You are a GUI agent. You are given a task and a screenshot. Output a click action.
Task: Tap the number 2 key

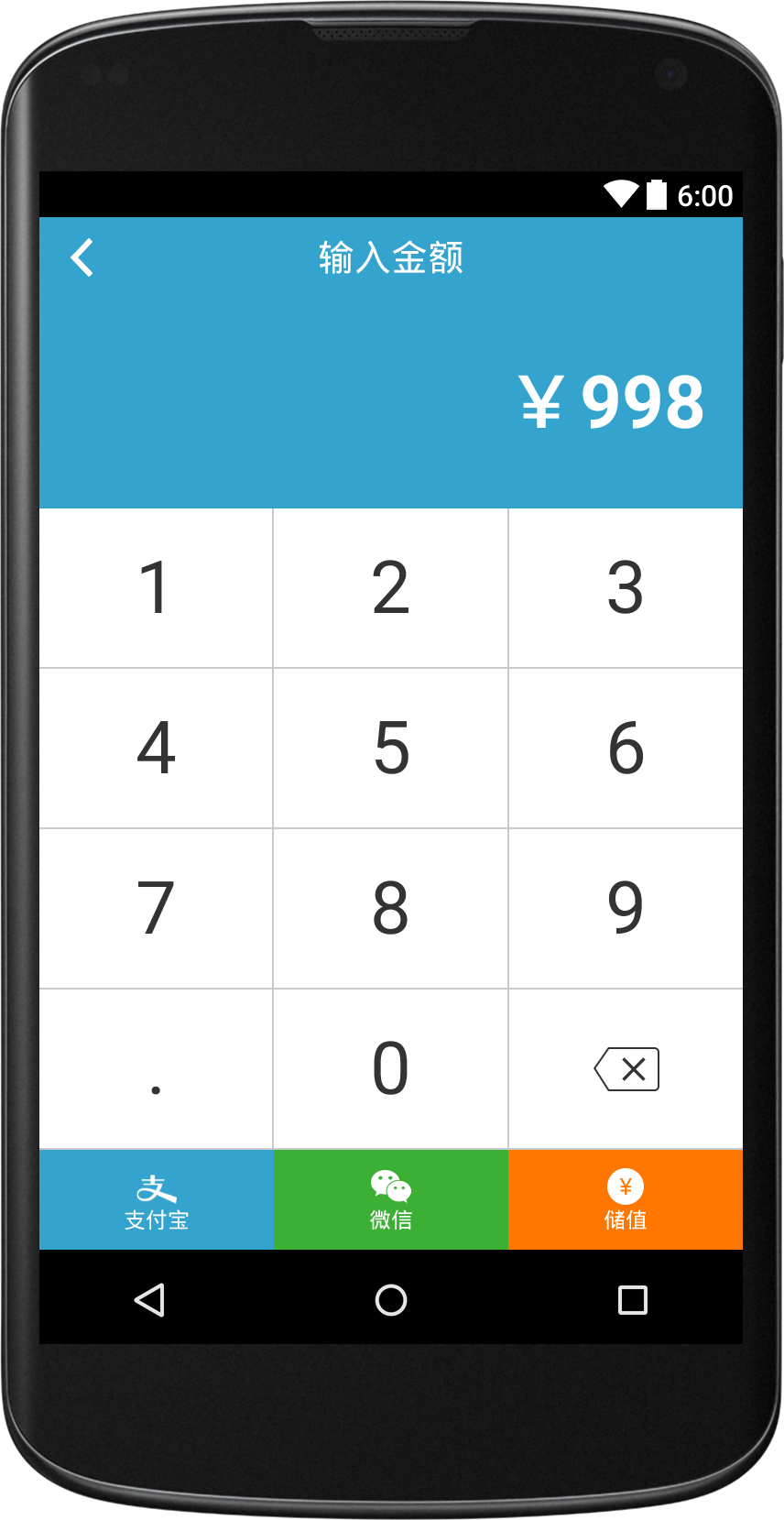(x=391, y=588)
